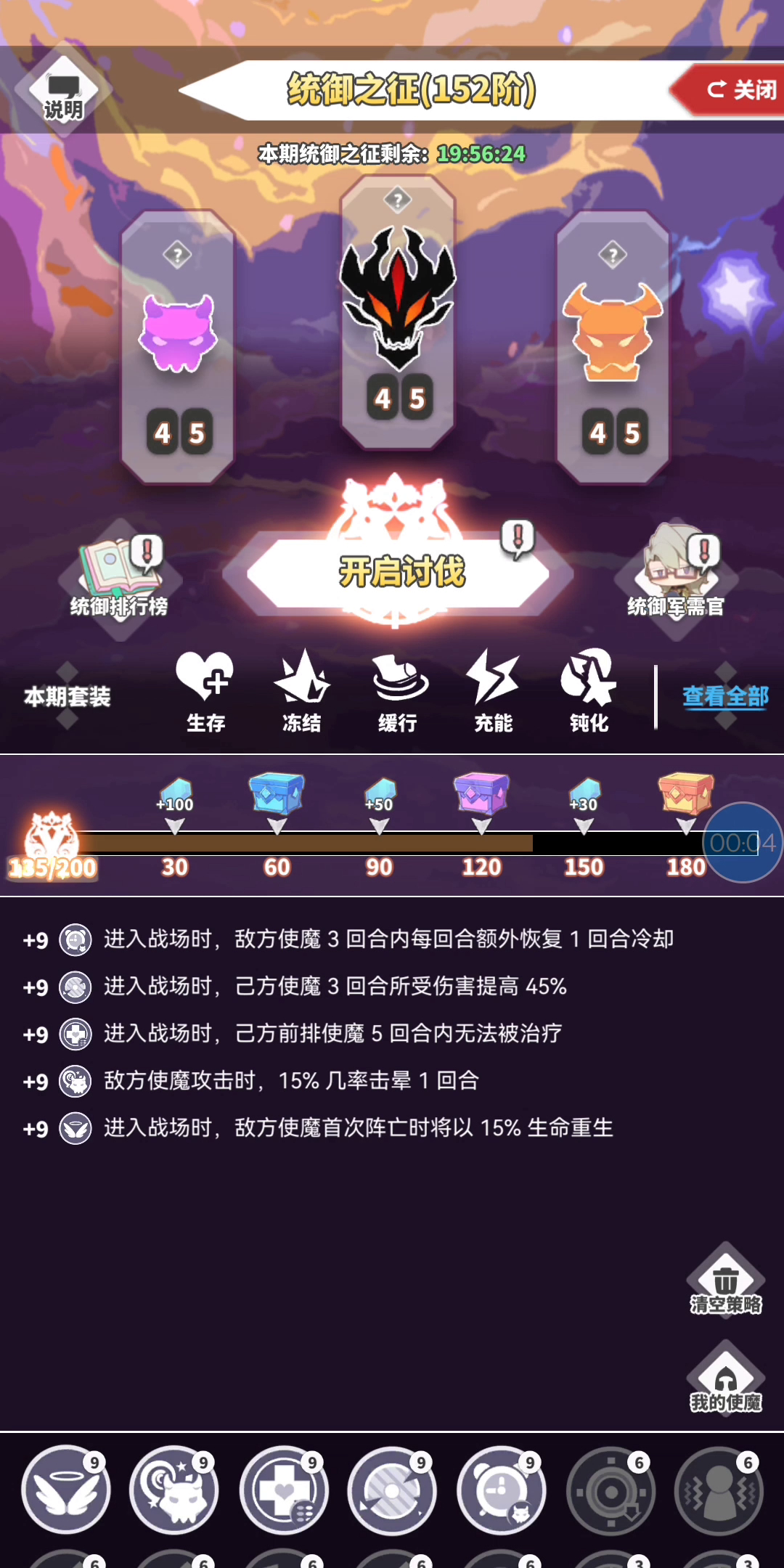Select the purple demon boss card
Image resolution: width=784 pixels, height=1568 pixels.
tap(178, 346)
